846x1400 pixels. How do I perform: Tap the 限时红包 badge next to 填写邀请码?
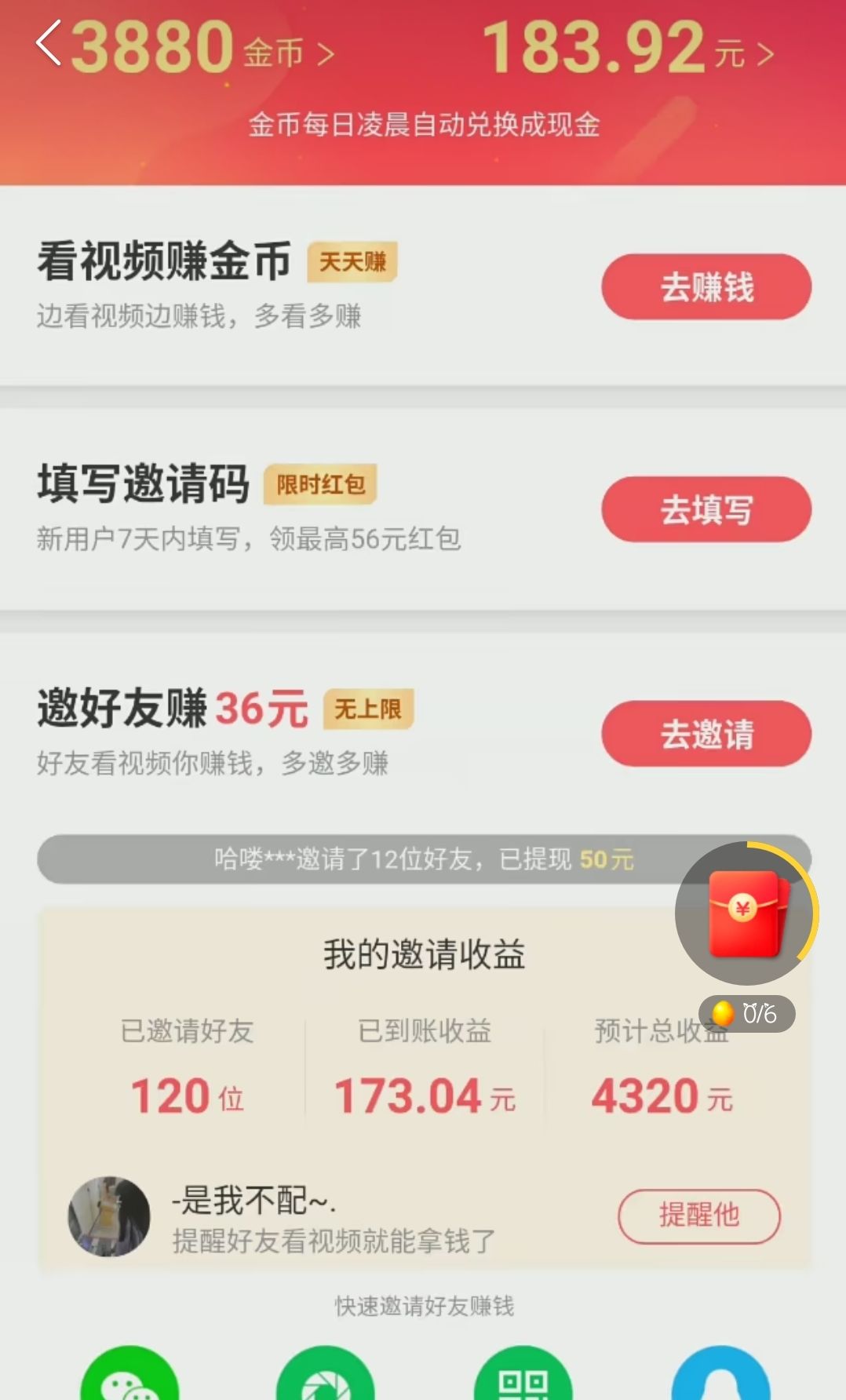pyautogui.click(x=320, y=487)
